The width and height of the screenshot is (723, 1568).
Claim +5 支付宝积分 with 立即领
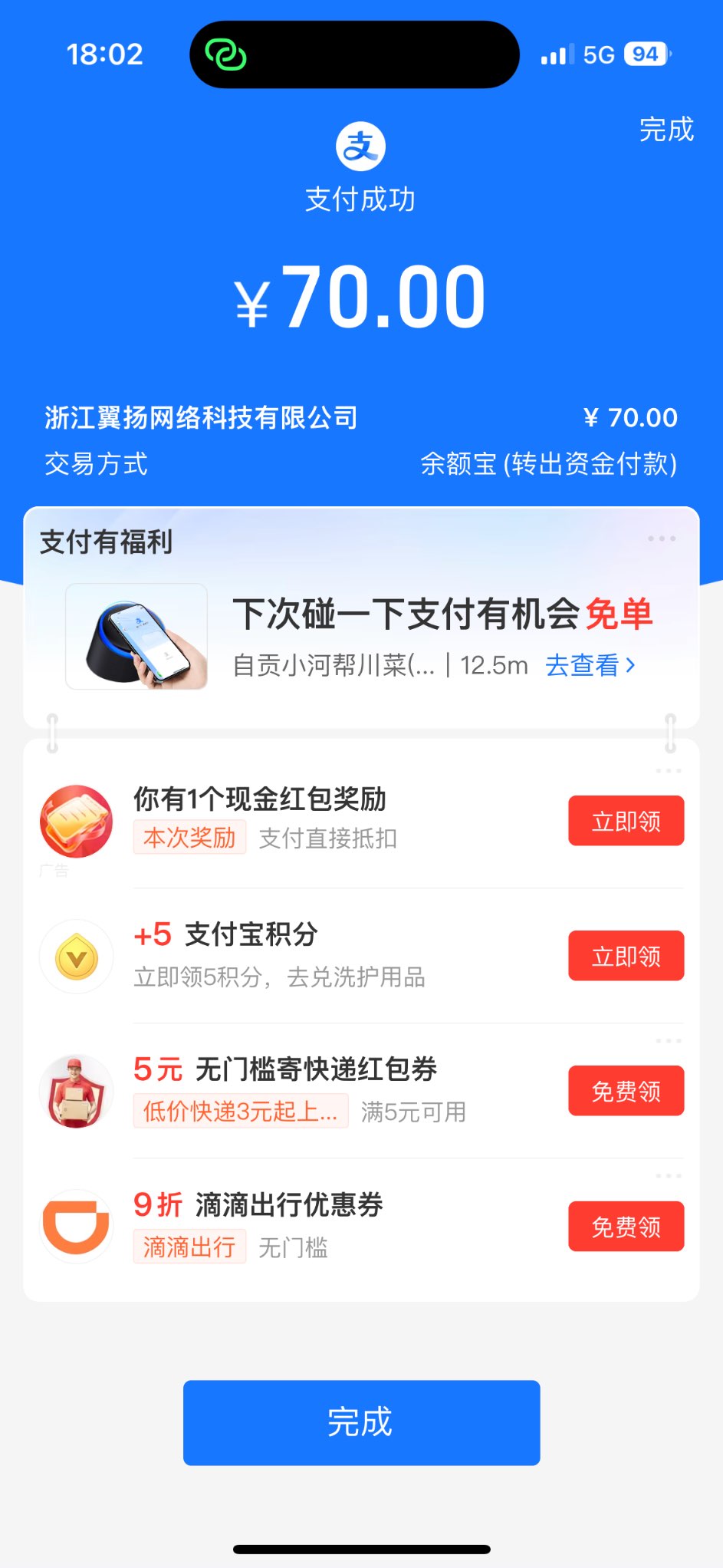(x=626, y=956)
